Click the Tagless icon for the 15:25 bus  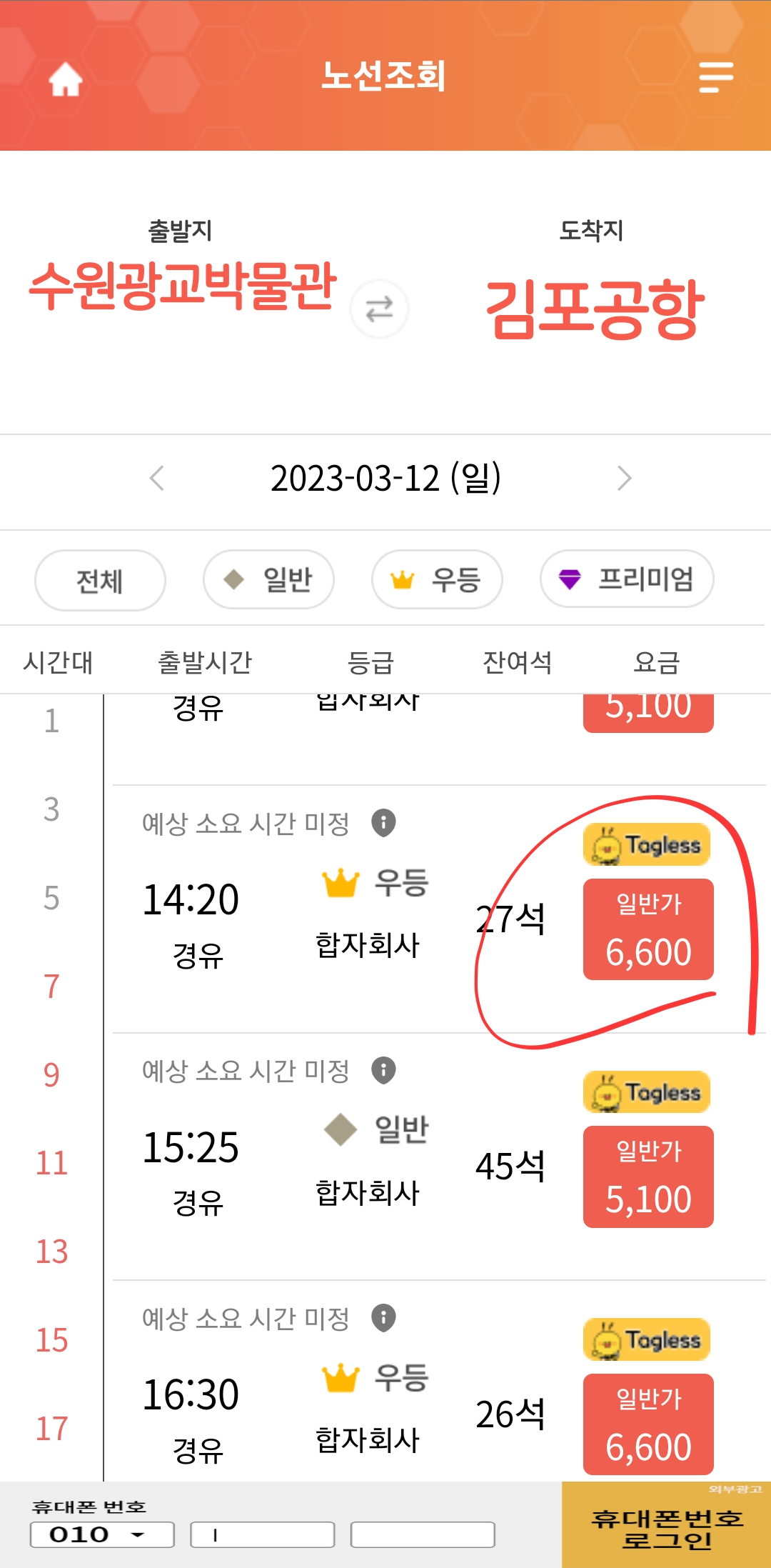pos(646,1092)
